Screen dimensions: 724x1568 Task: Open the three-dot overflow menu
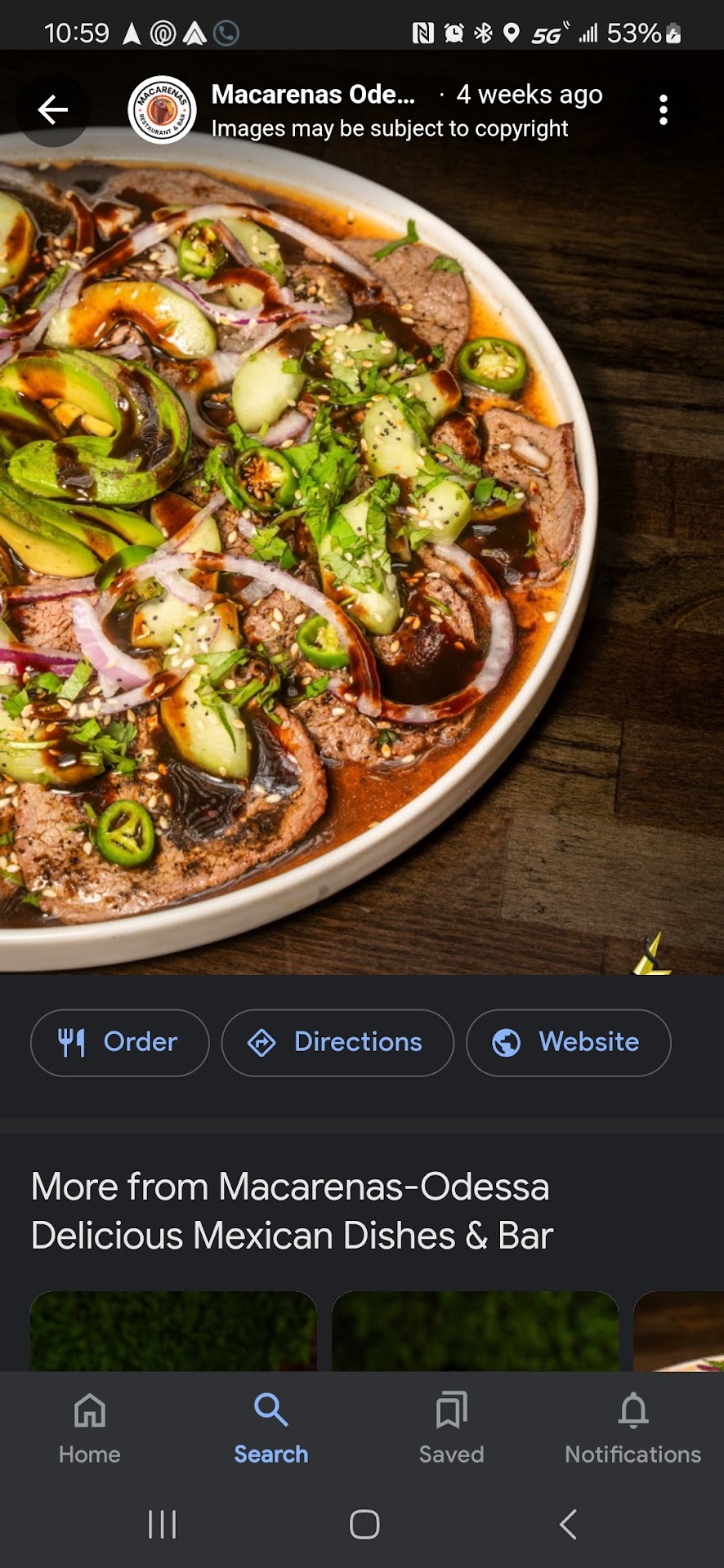(663, 109)
